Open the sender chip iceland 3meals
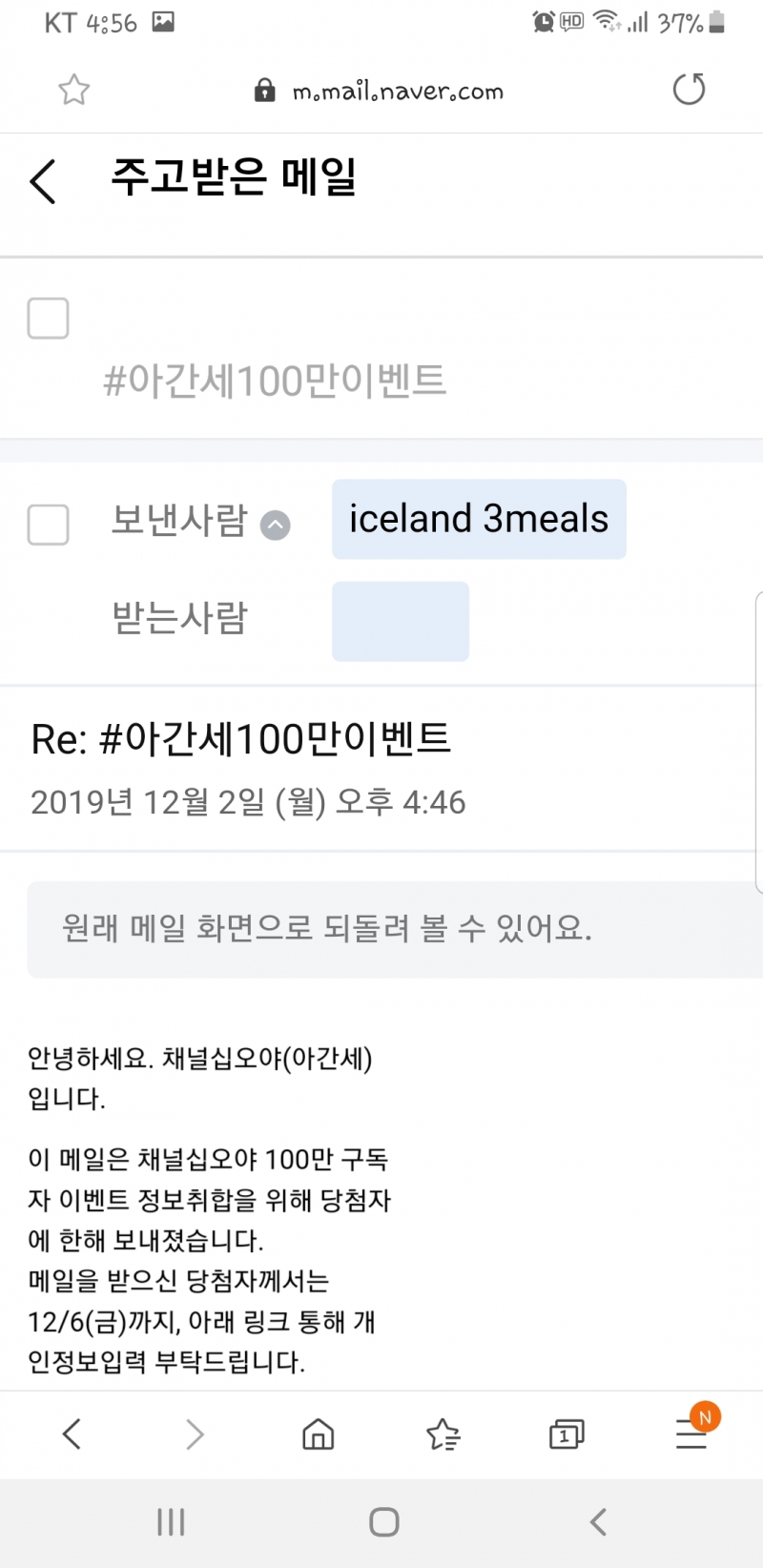763x1568 pixels. [x=478, y=520]
